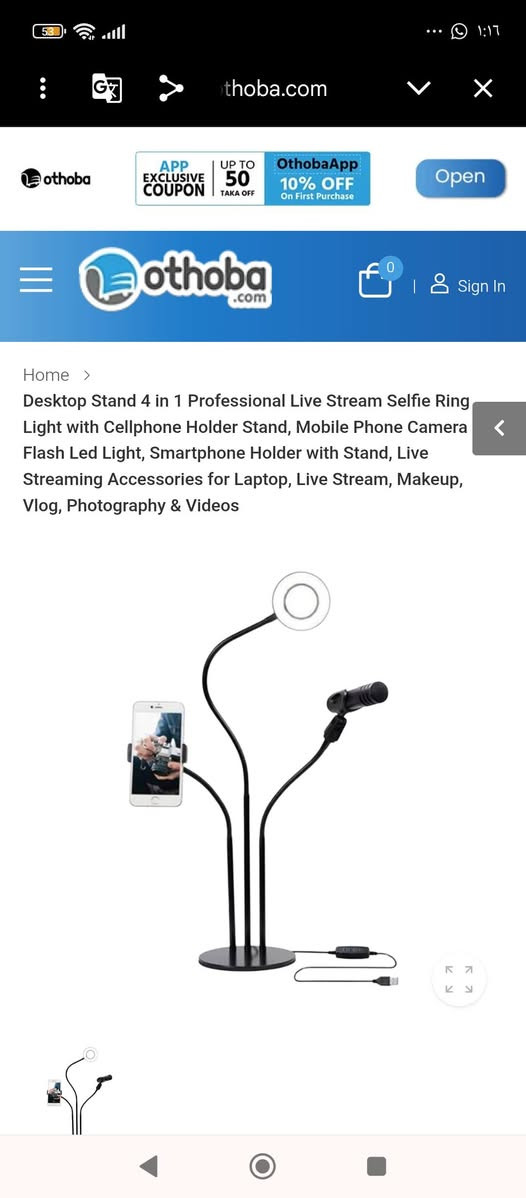Screen dimensions: 526x1198
Task: Go to Home breadcrumb
Action: [x=46, y=375]
